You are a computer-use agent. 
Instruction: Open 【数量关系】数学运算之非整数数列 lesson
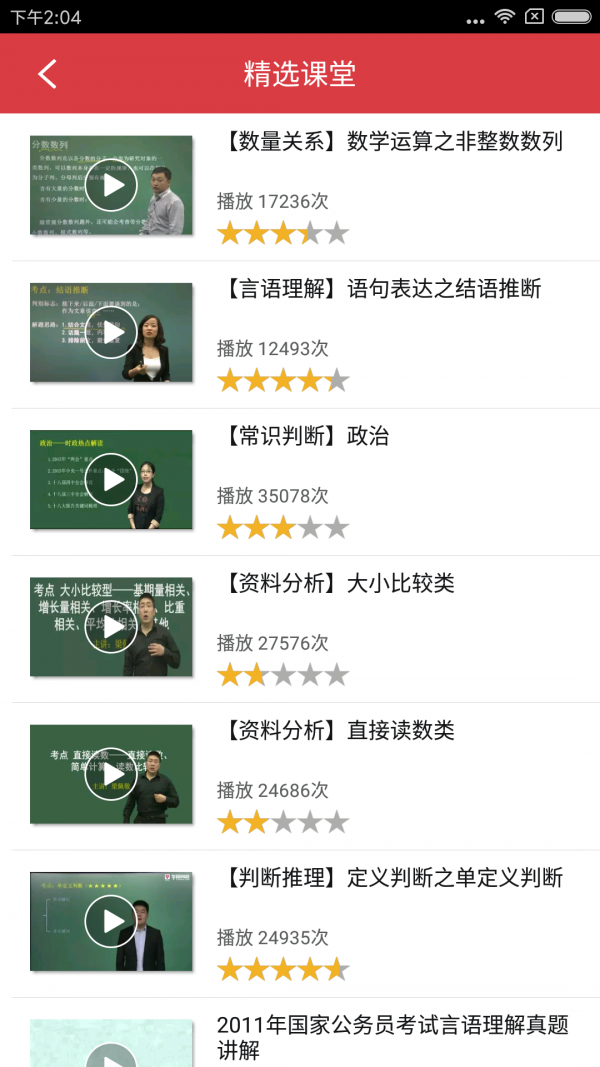[389, 142]
